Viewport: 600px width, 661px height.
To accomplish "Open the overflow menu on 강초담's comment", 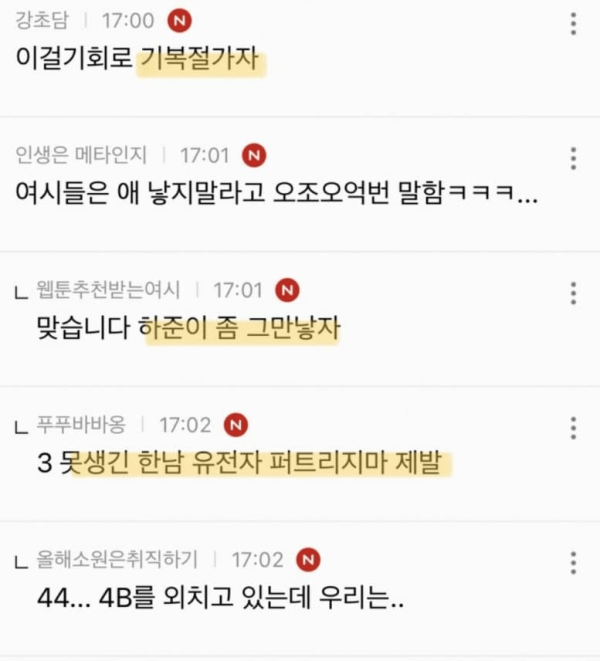I will 573,24.
